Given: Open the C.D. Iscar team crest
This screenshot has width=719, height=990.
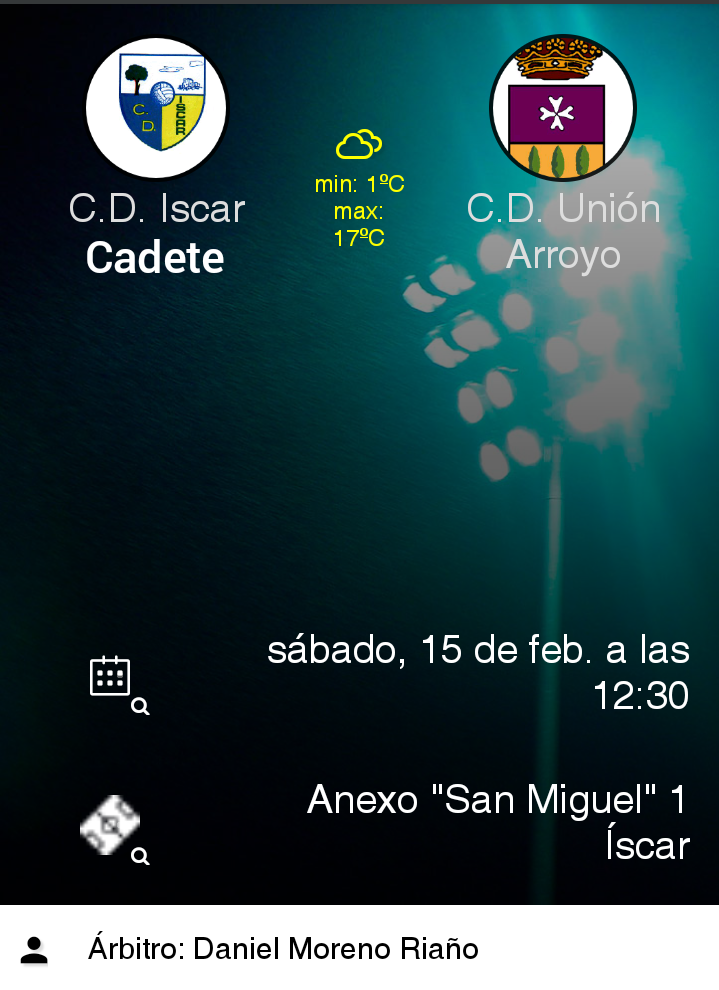Looking at the screenshot, I should [x=157, y=108].
